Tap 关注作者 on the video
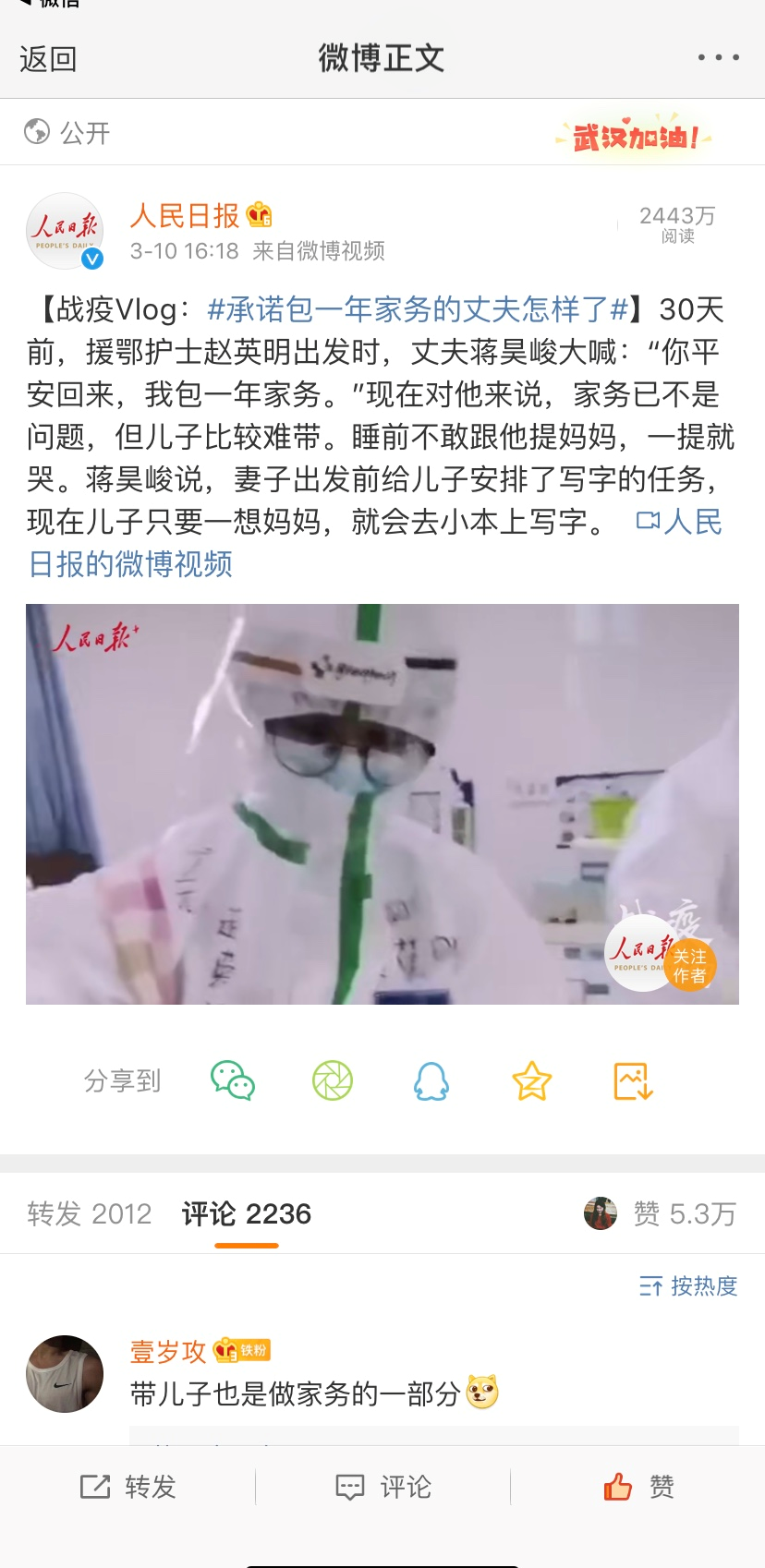Image resolution: width=765 pixels, height=1568 pixels. click(689, 966)
